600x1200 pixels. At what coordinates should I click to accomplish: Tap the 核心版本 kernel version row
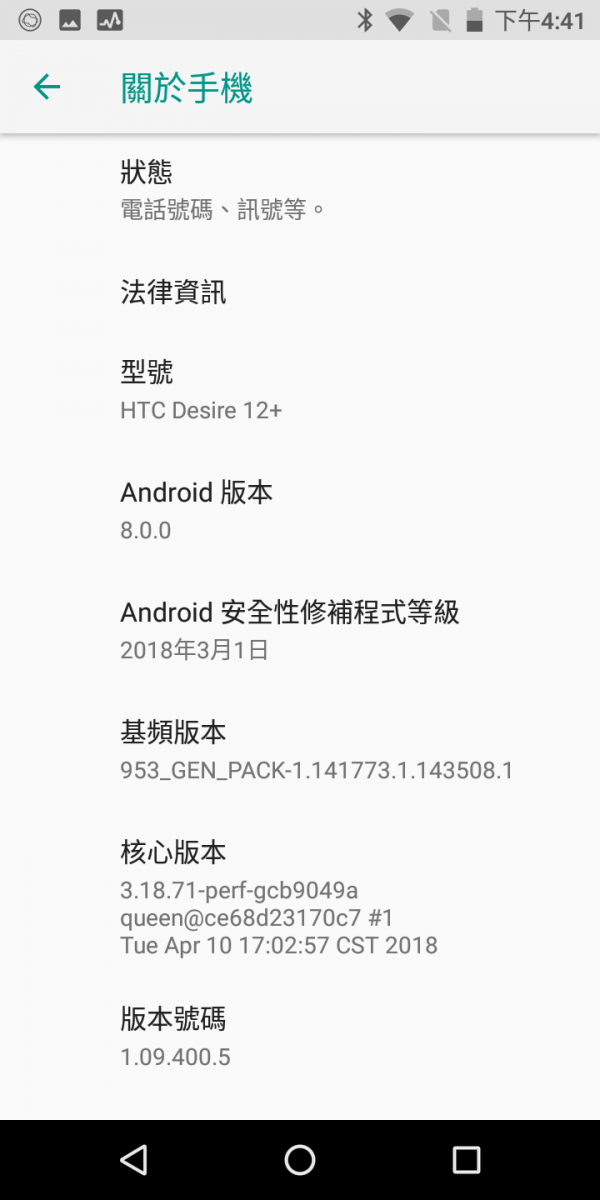coord(300,898)
